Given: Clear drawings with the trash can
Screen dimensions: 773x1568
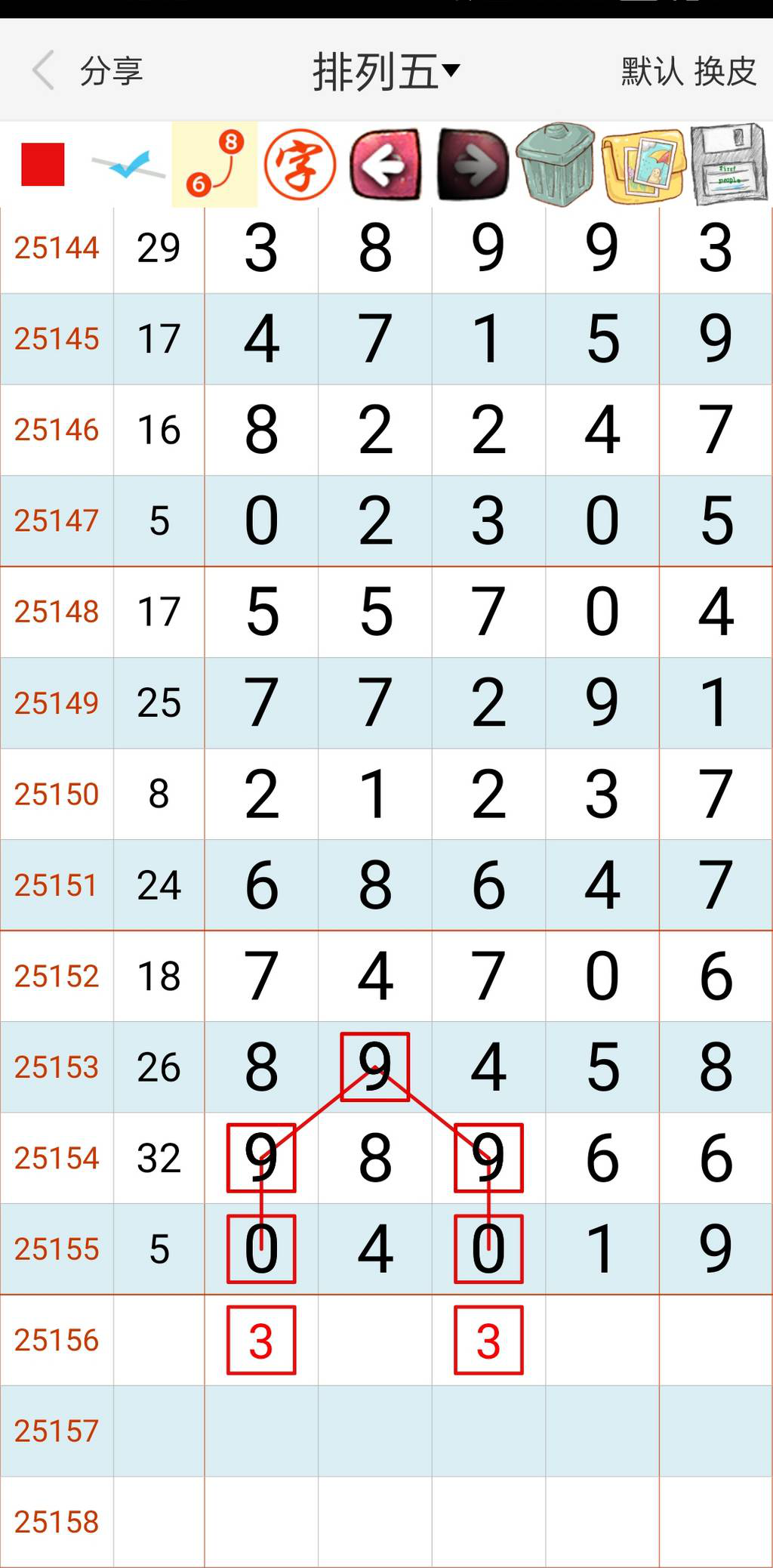Looking at the screenshot, I should coord(556,164).
